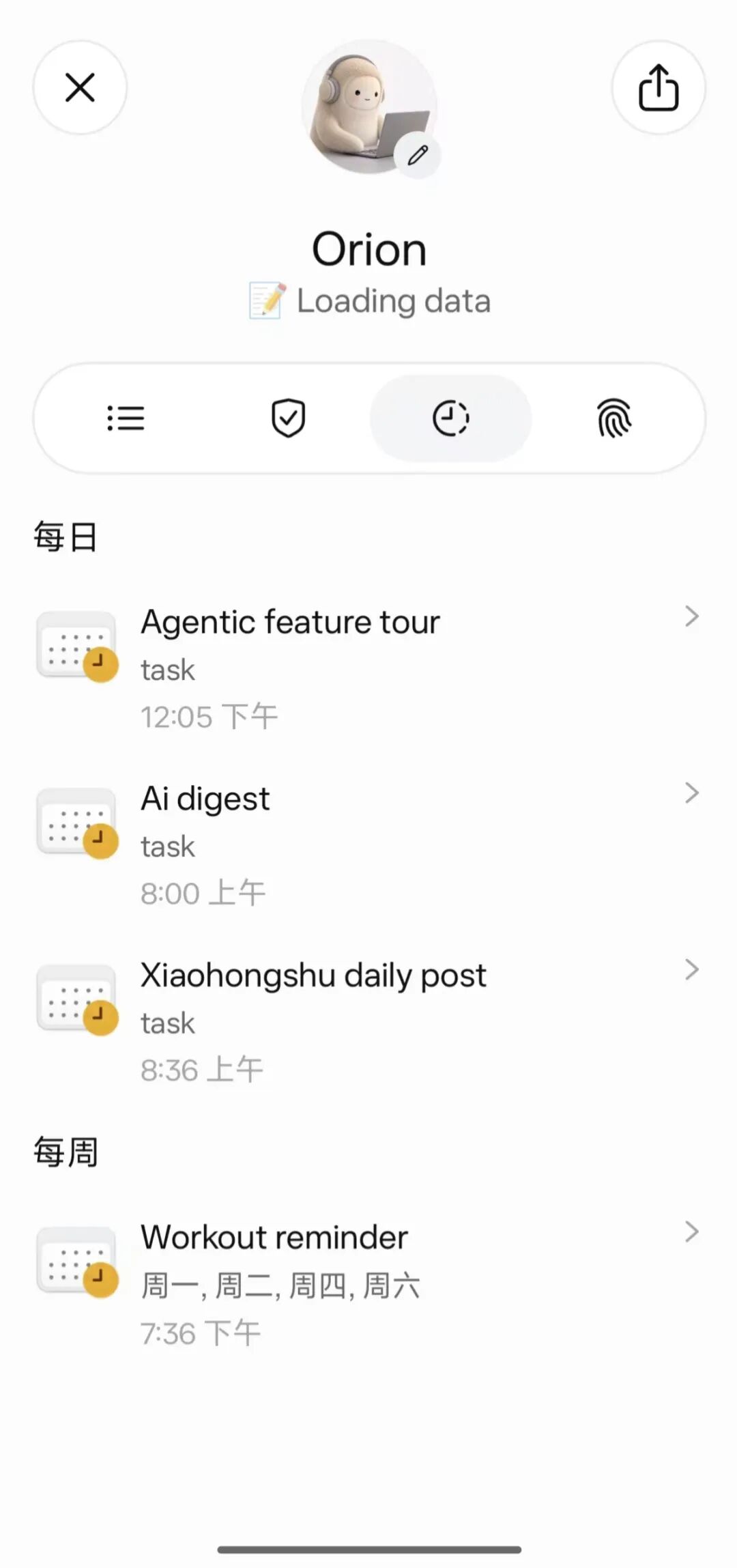Switch to the shield checkmark tab
This screenshot has width=737, height=1568.
click(x=288, y=418)
